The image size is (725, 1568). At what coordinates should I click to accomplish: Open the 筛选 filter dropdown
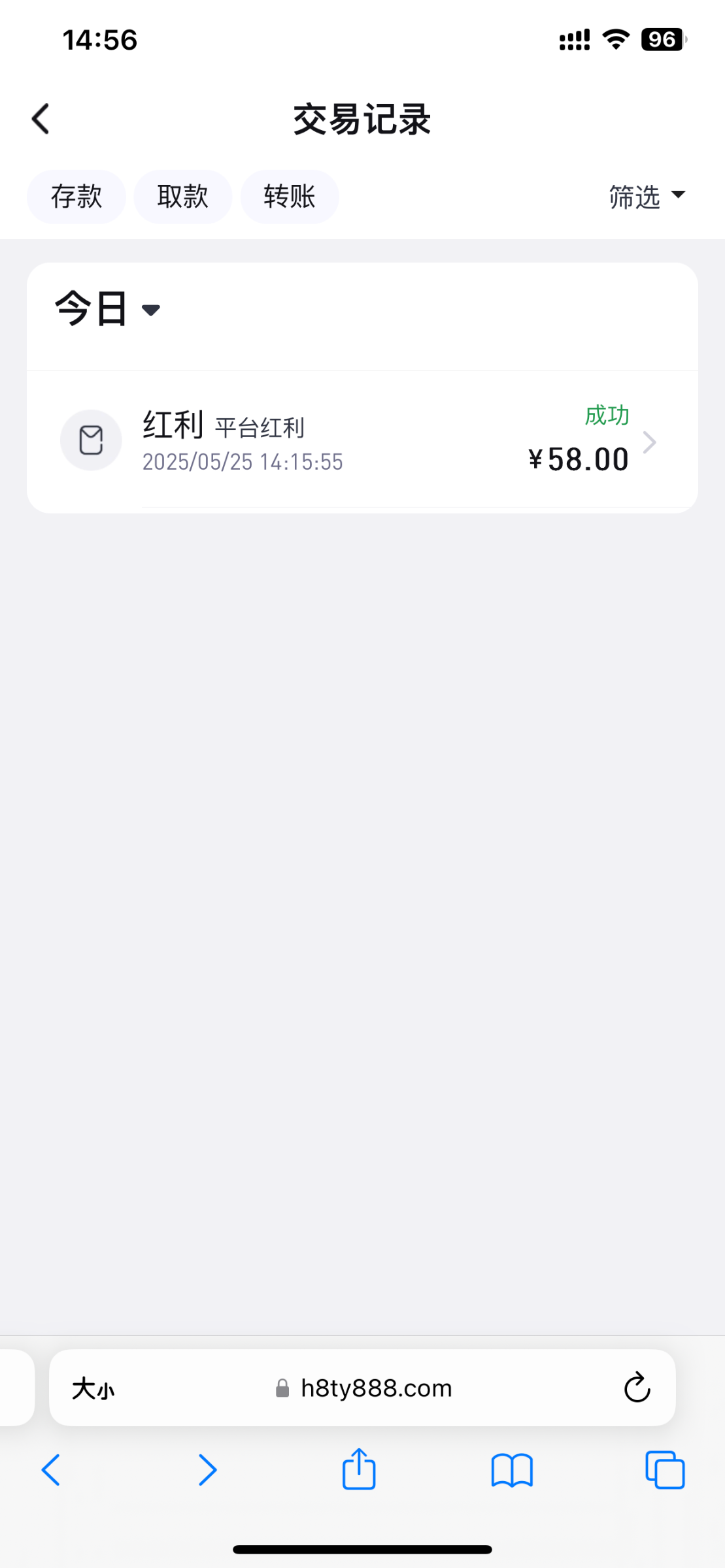(646, 196)
